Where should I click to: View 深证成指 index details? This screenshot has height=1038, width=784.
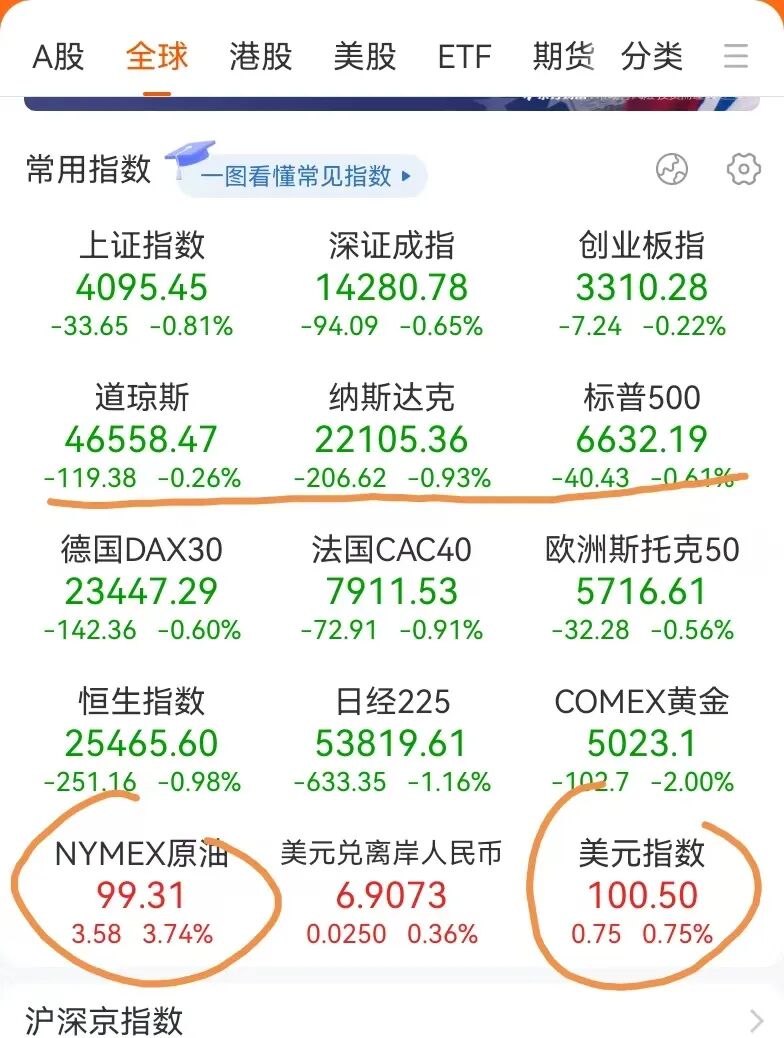(x=391, y=285)
